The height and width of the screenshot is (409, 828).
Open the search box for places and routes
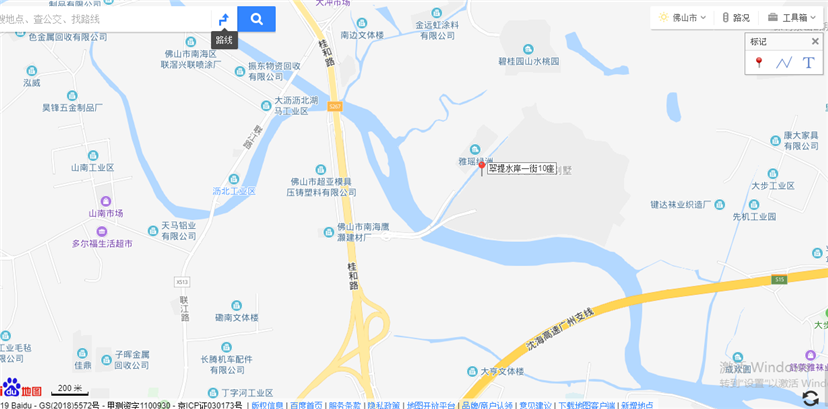(100, 19)
